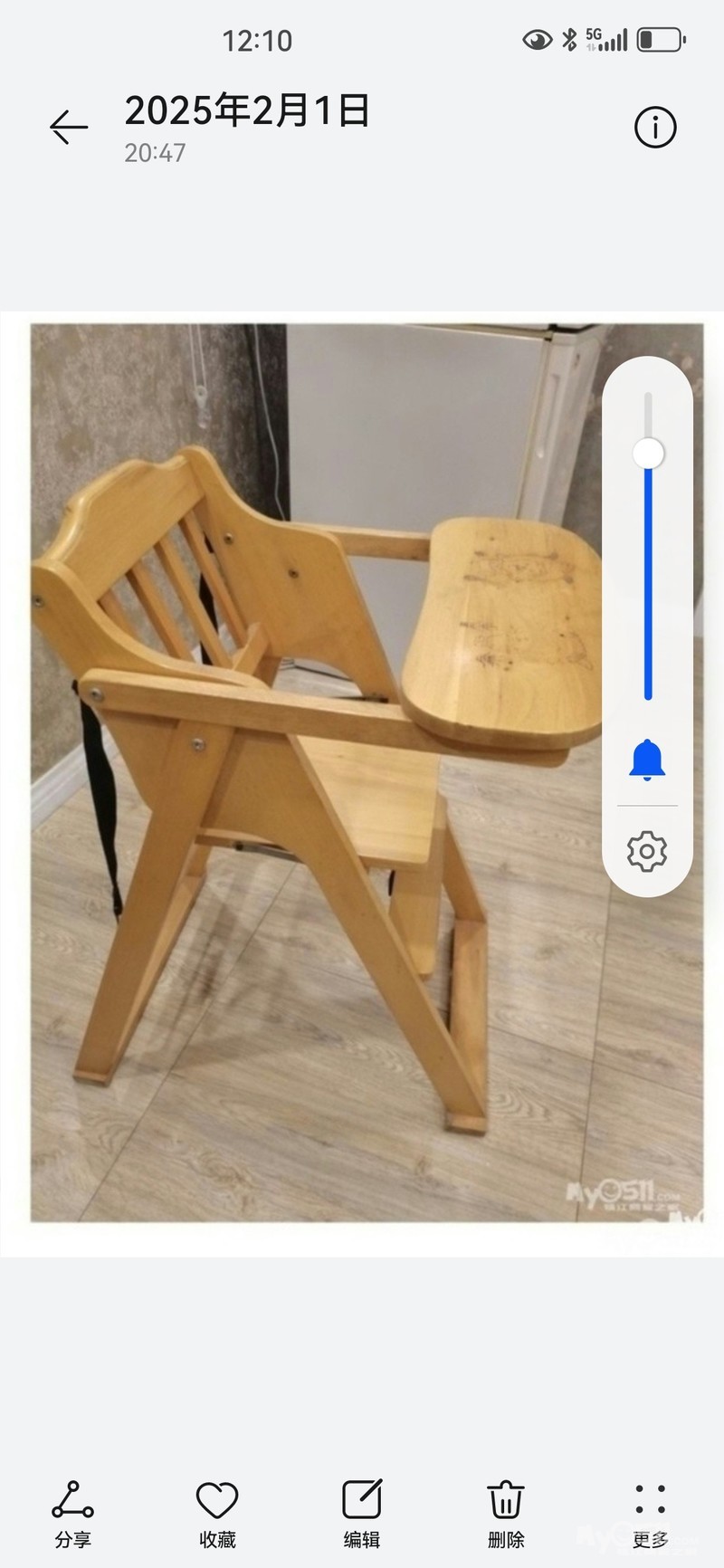Go back from the photo viewer
The width and height of the screenshot is (724, 1568).
click(69, 127)
